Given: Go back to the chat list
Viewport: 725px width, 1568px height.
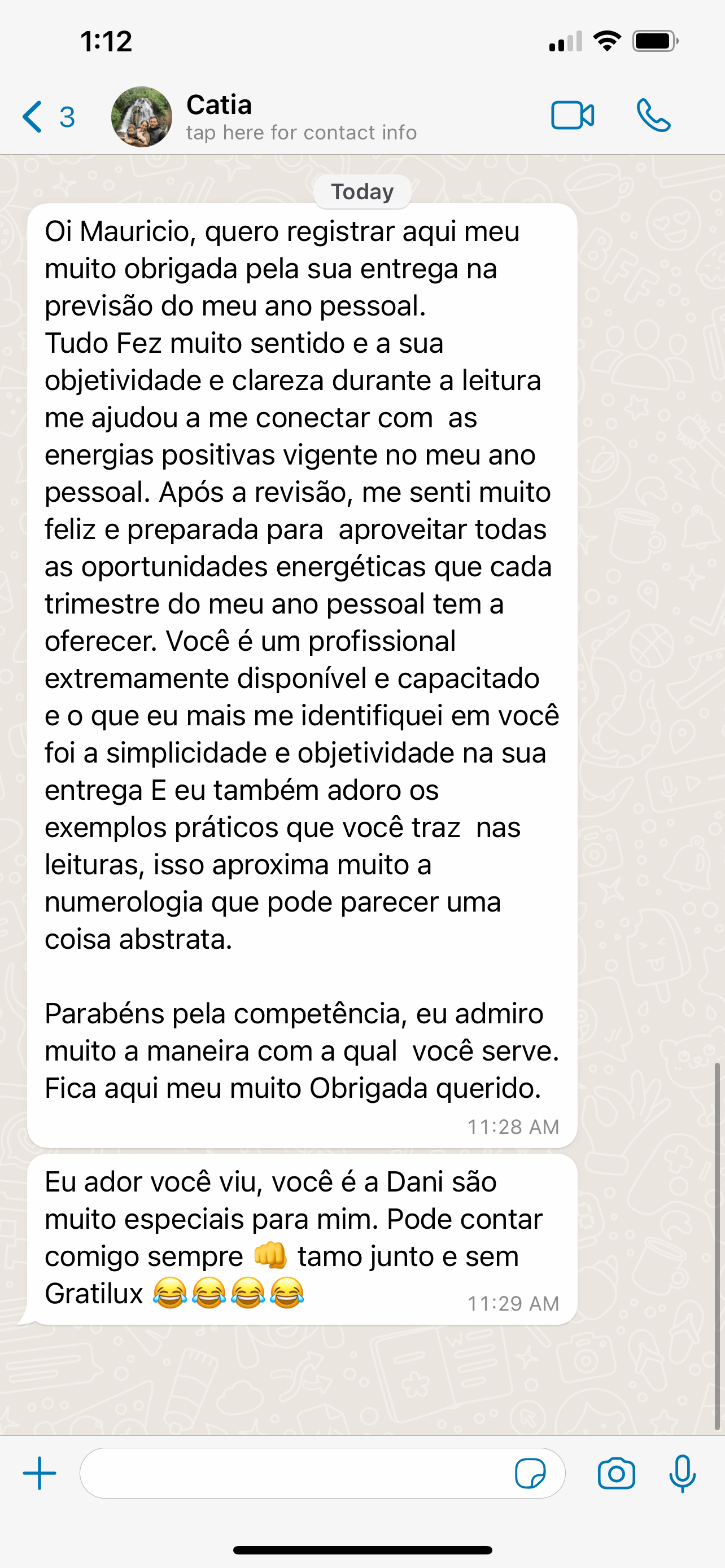Looking at the screenshot, I should coord(48,117).
